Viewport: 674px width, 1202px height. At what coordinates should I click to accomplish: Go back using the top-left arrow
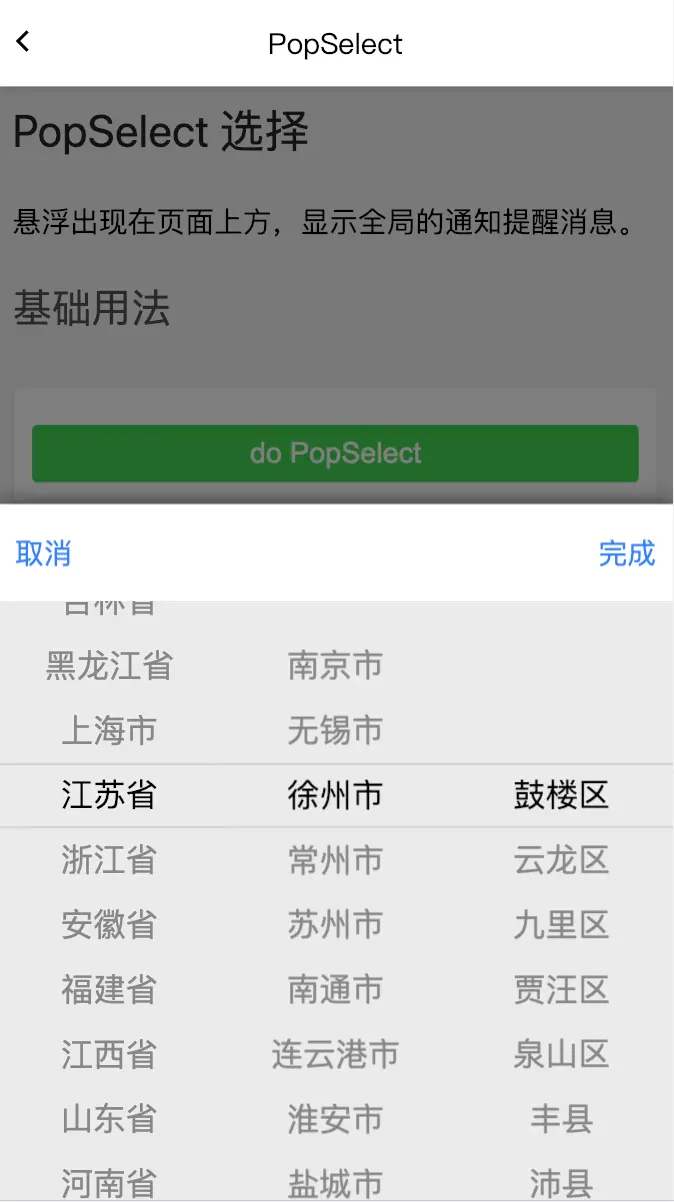pos(24,42)
